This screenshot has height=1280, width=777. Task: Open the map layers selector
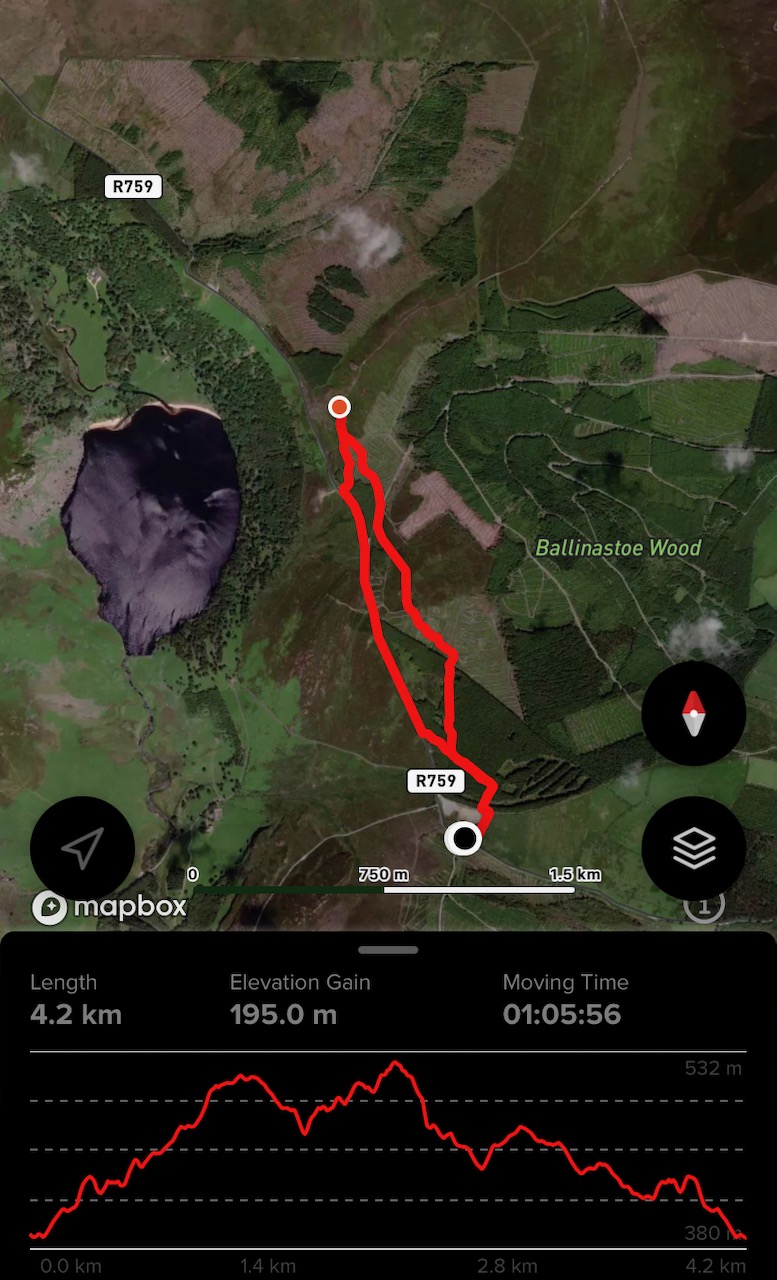693,848
